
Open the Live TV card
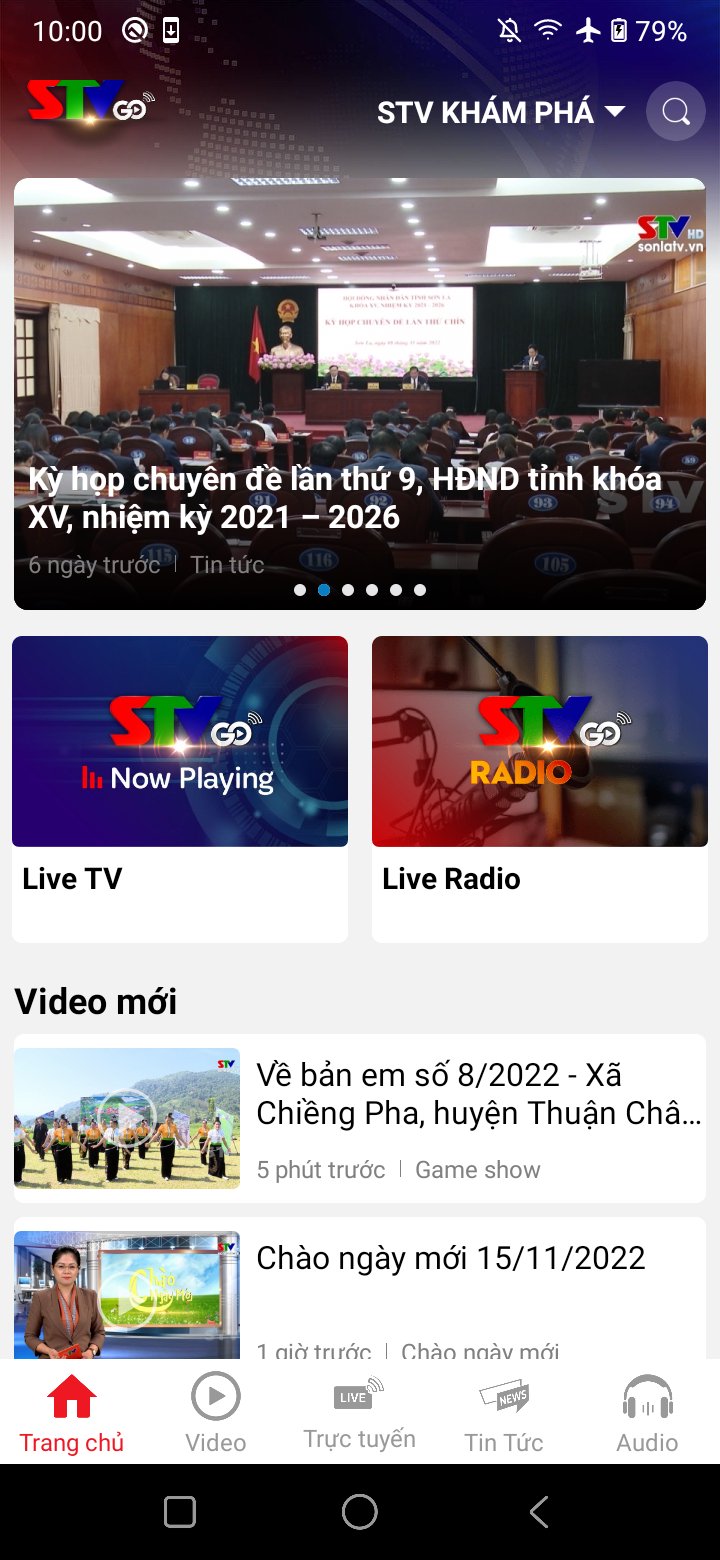pos(180,788)
